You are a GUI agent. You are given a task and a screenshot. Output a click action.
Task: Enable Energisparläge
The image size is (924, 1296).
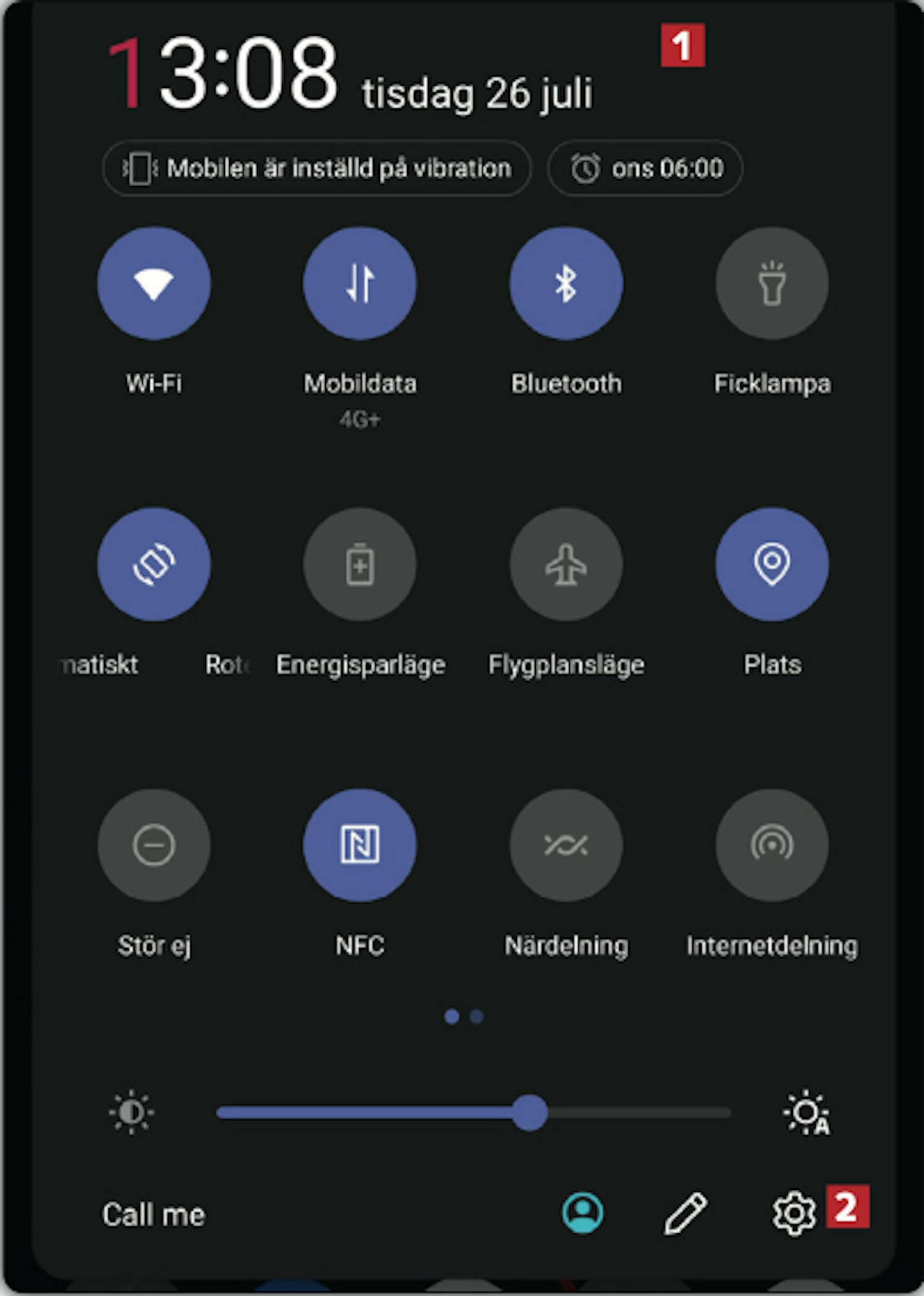tap(360, 564)
